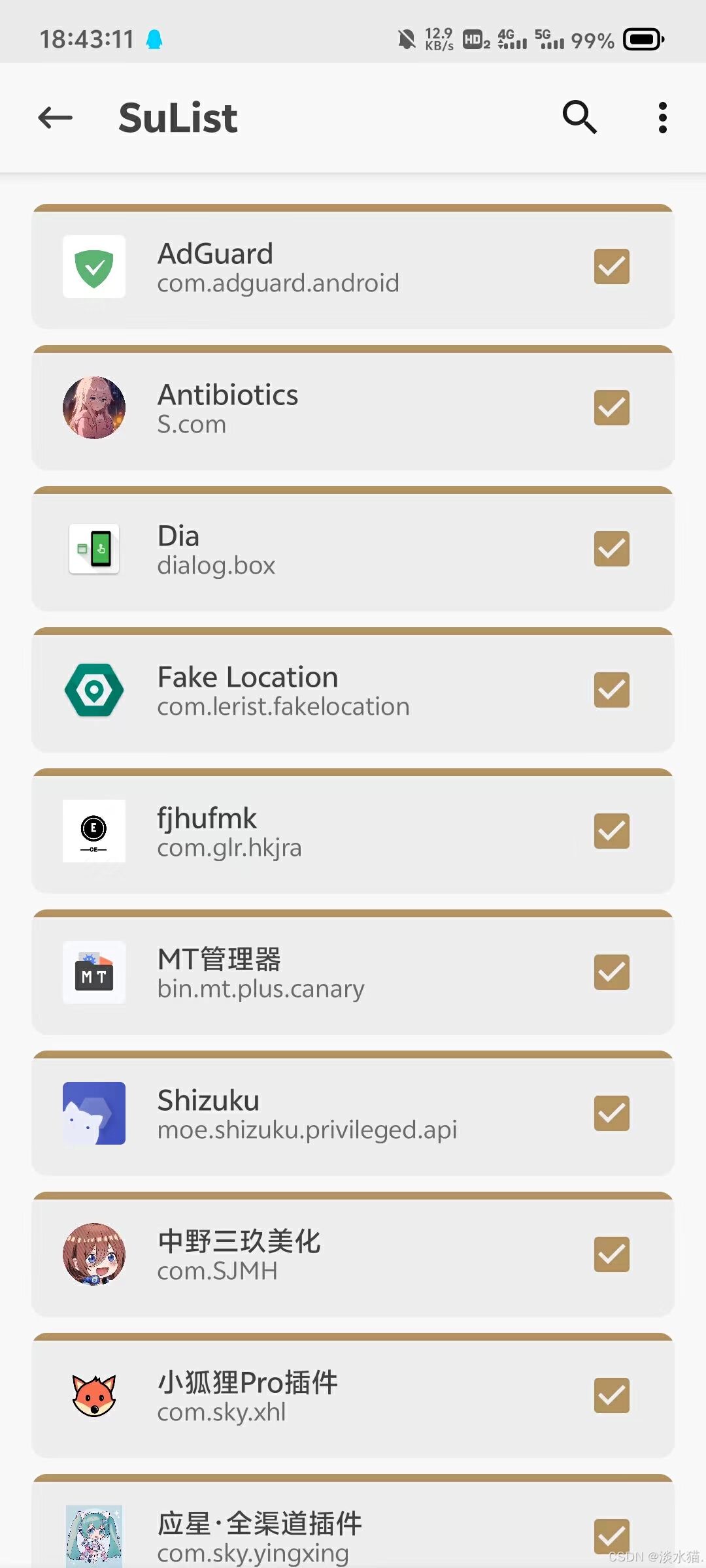Uncheck the 中野三玖美化 checkbox

[x=611, y=1254]
